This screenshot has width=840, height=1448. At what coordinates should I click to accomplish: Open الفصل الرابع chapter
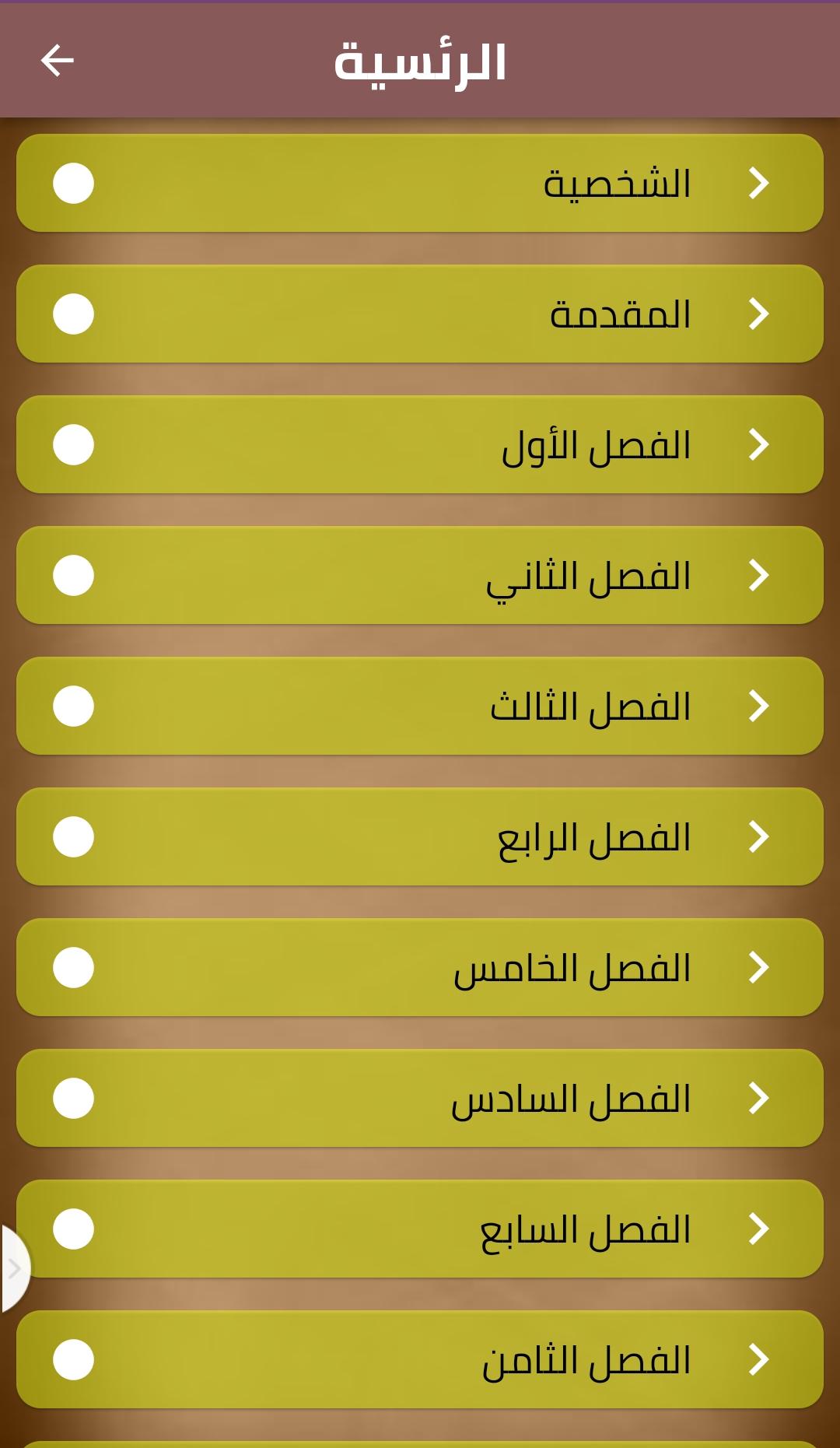pyautogui.click(x=420, y=836)
